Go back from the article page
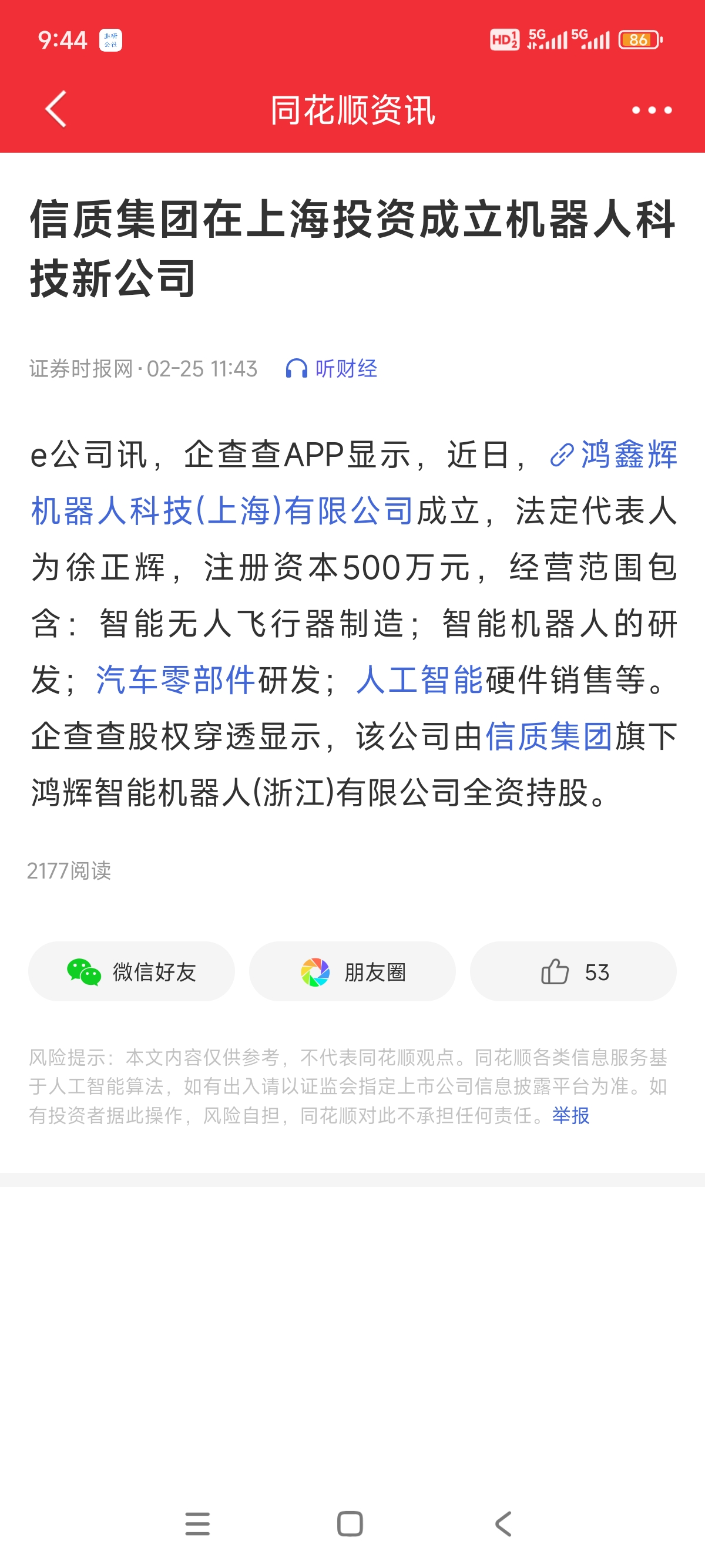Screen dimensions: 705x1568 [56, 110]
